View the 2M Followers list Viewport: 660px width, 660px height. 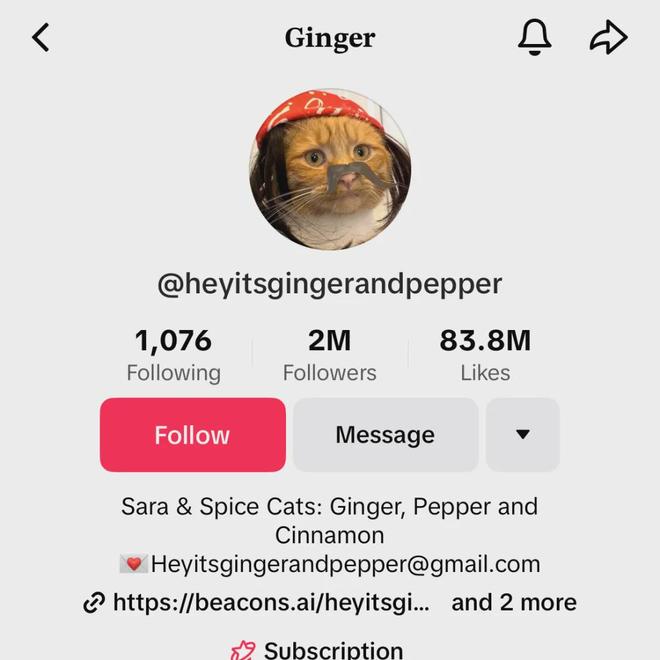pos(329,355)
